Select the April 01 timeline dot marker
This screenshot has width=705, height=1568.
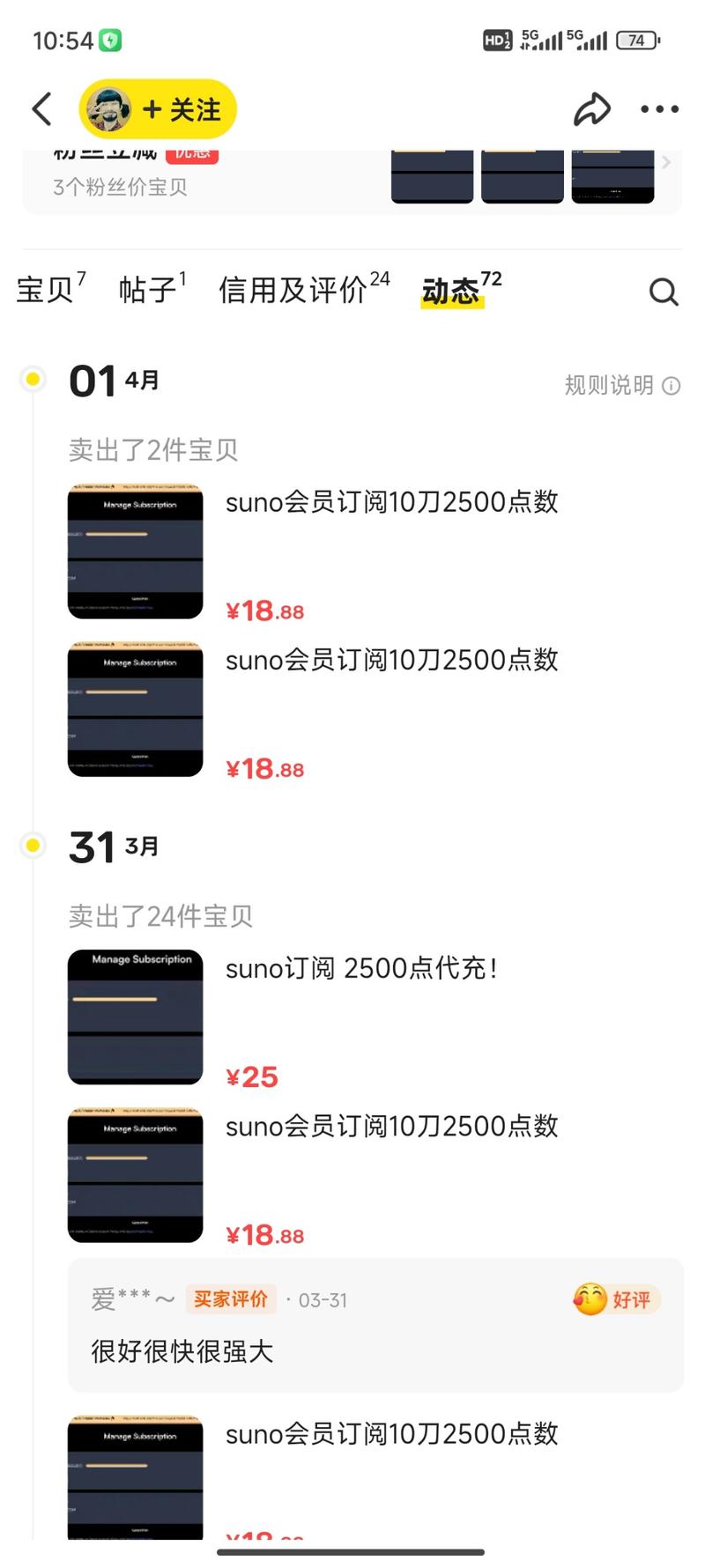tap(33, 379)
